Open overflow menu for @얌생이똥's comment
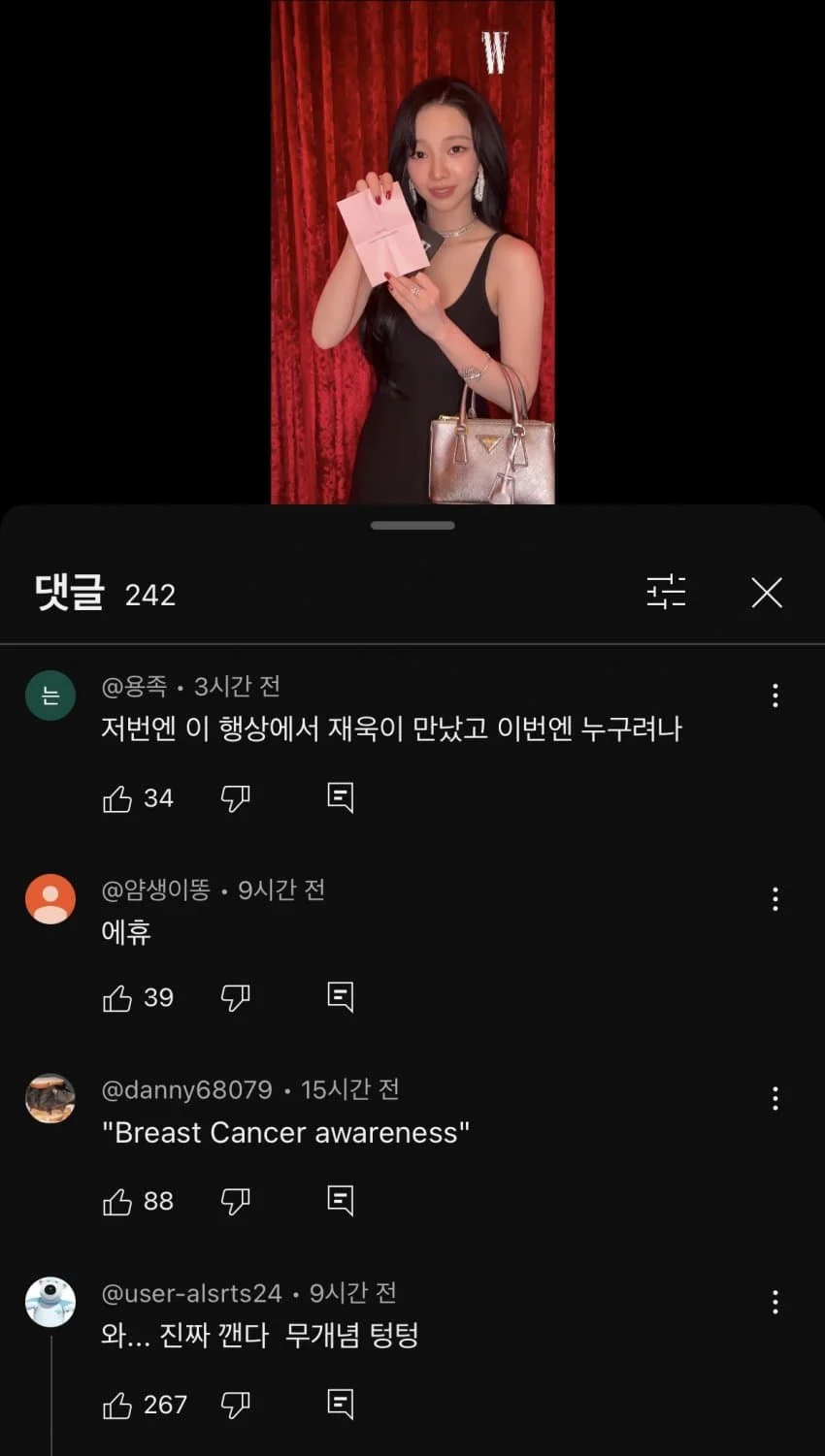 (775, 899)
